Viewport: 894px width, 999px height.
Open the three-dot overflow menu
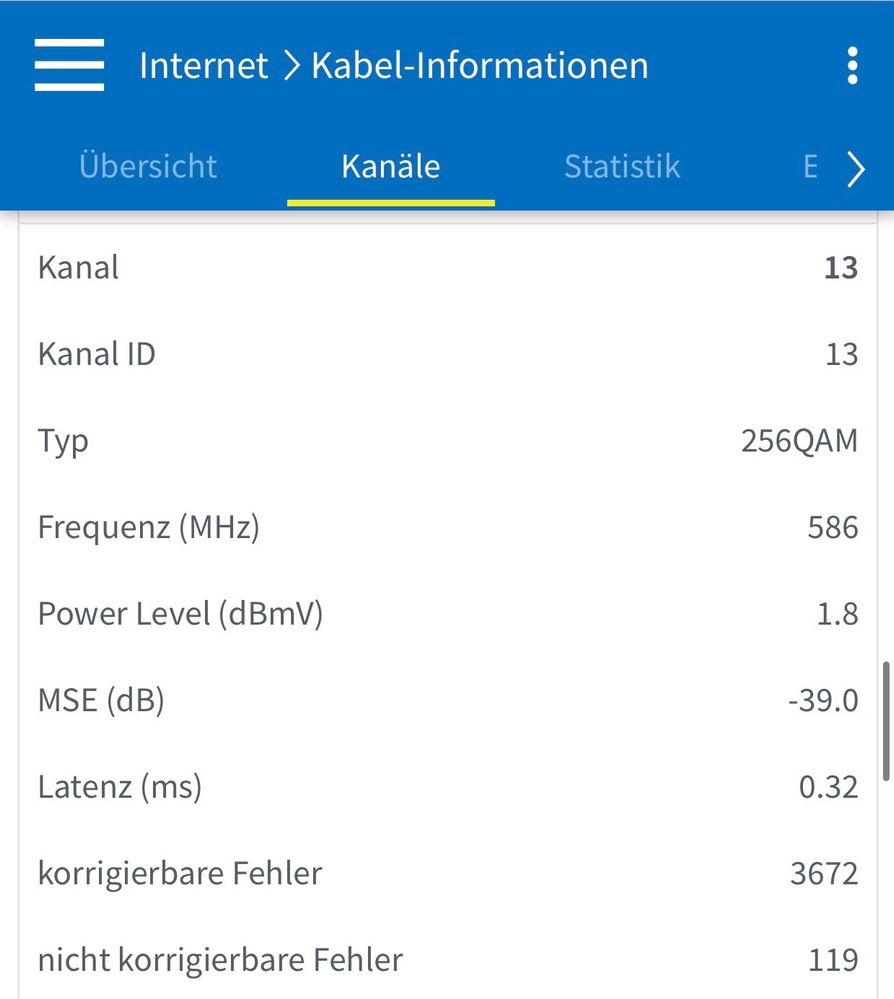[x=852, y=66]
